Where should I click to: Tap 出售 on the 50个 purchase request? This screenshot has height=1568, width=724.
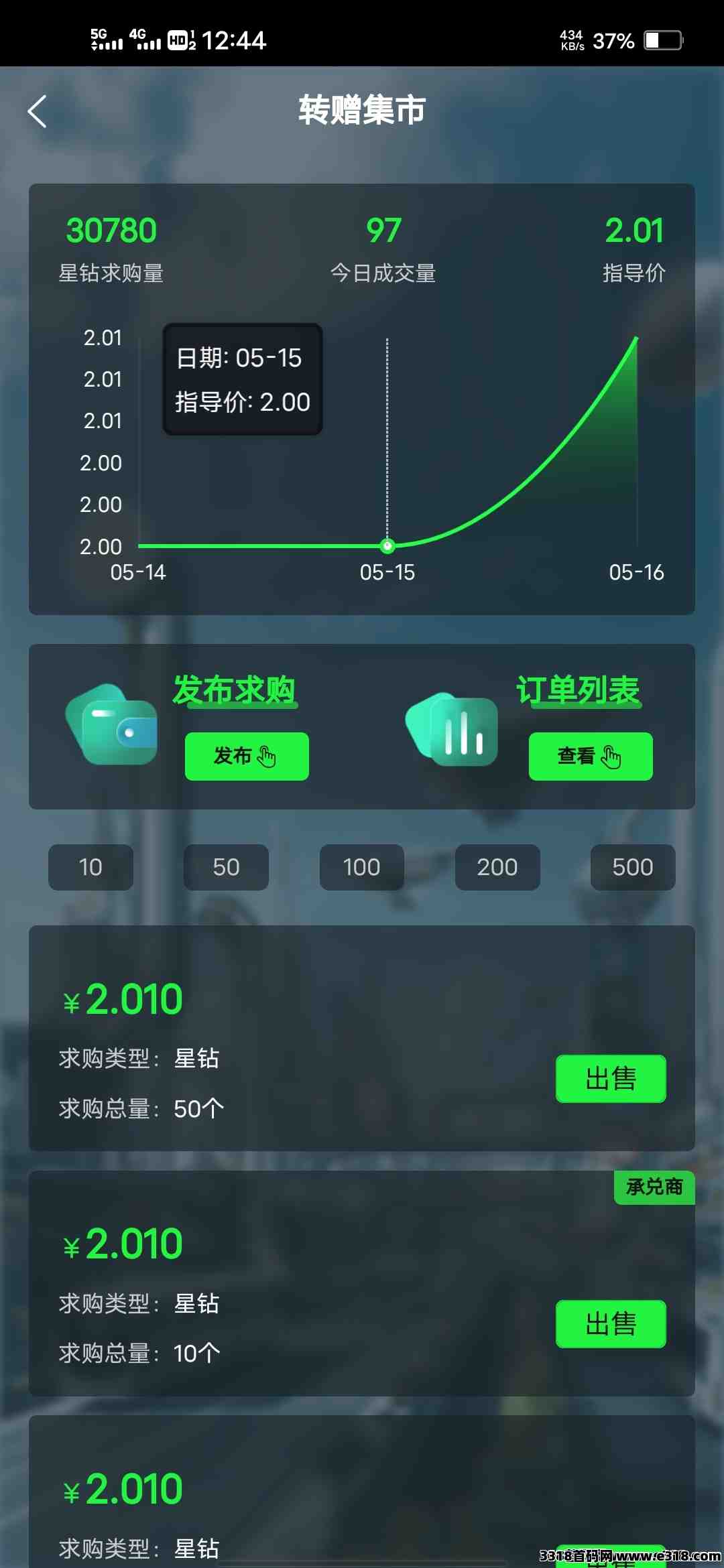tap(610, 1079)
